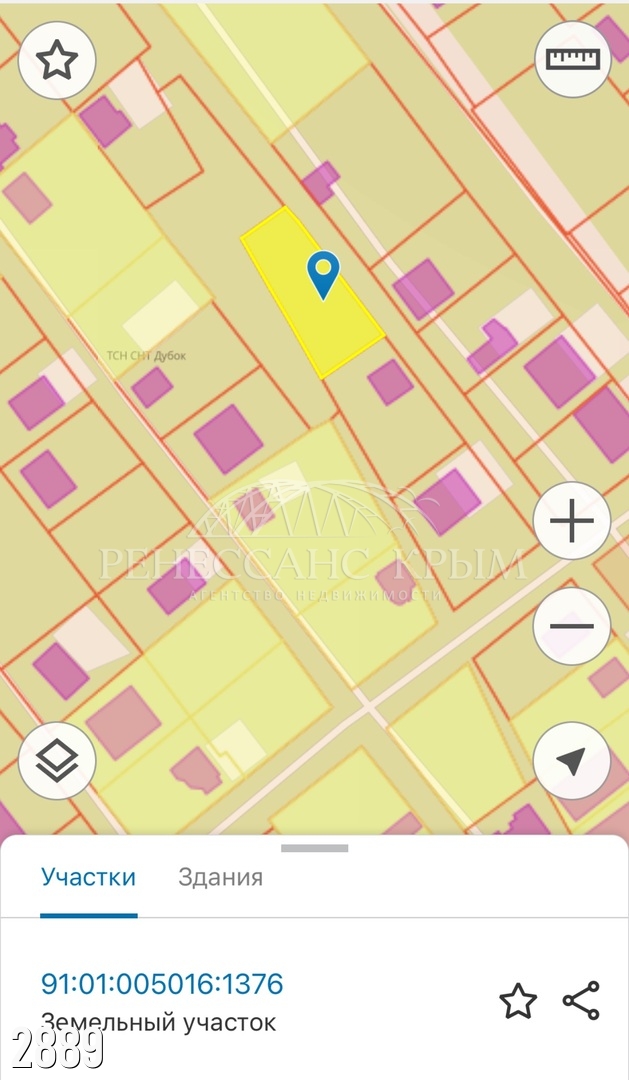
Task: Add parcel 91:01:005016:1376 to favorites
Action: point(518,1001)
